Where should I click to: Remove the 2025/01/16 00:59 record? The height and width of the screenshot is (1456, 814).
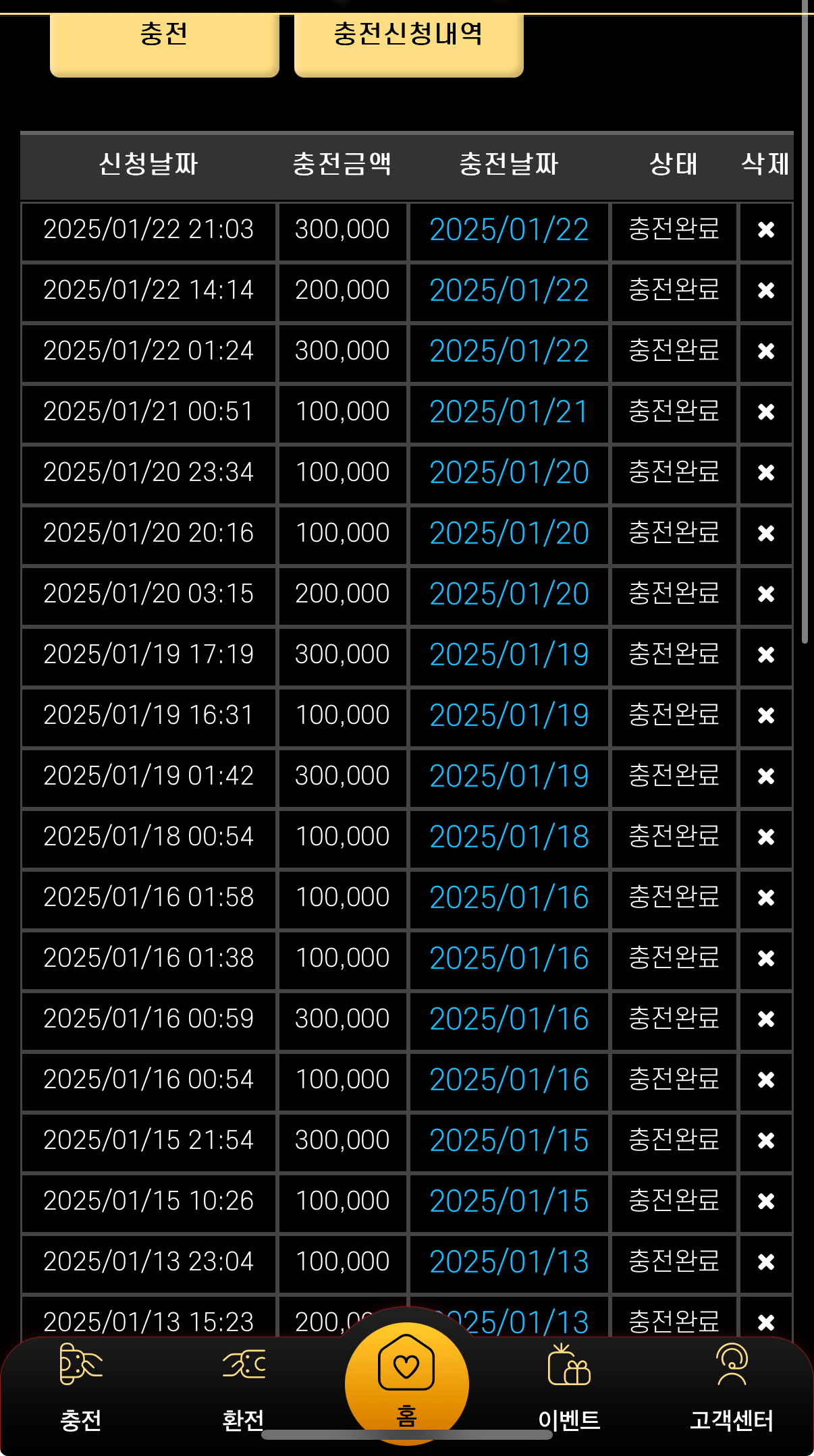(766, 1020)
